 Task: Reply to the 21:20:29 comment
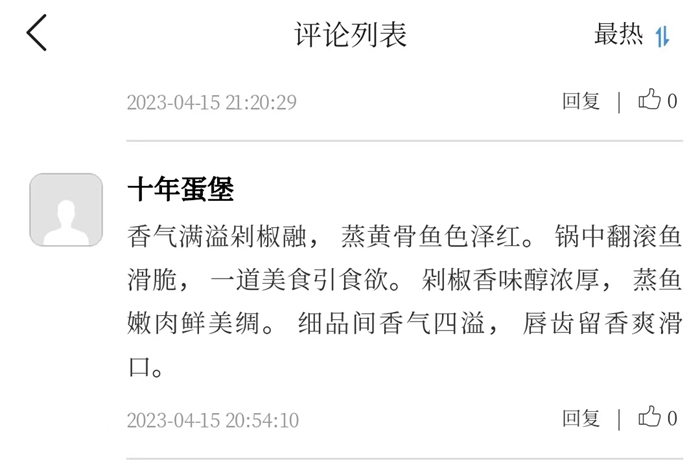tap(581, 101)
